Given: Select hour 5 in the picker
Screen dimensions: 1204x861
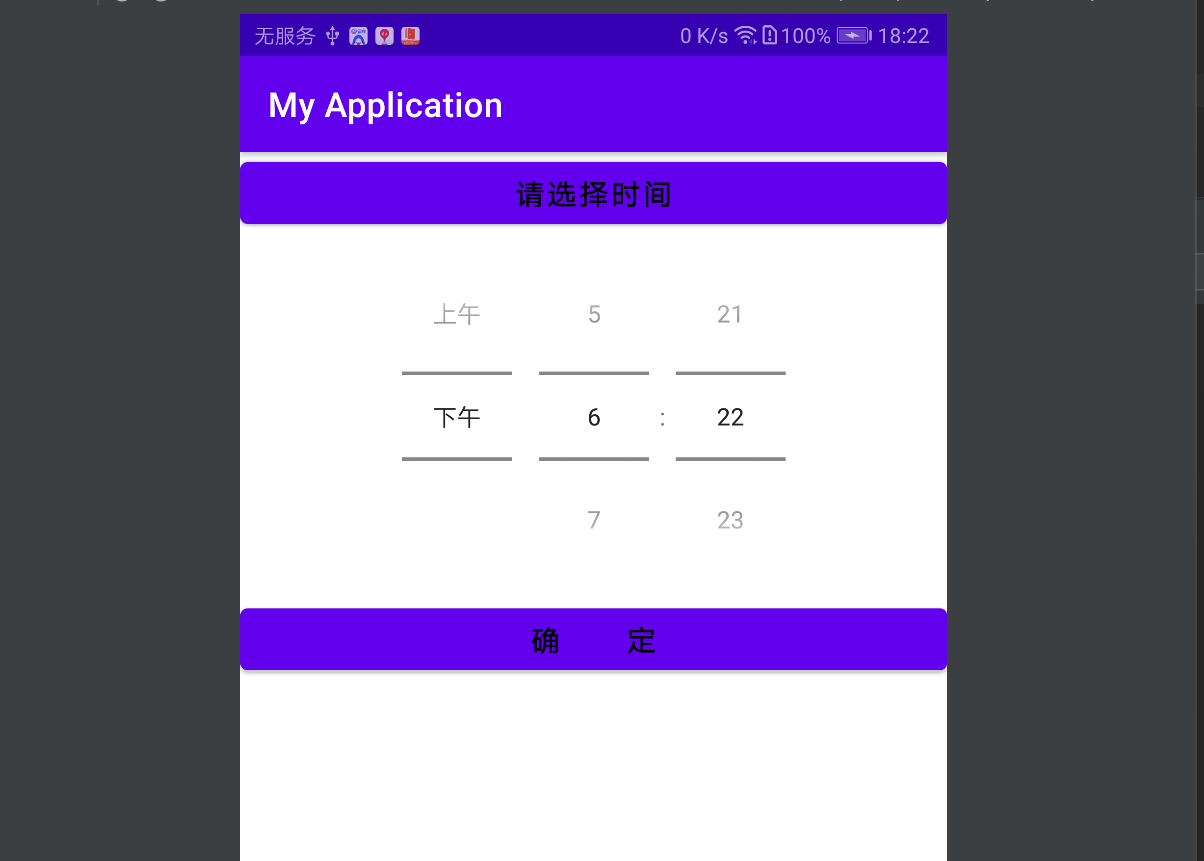Looking at the screenshot, I should (x=594, y=315).
